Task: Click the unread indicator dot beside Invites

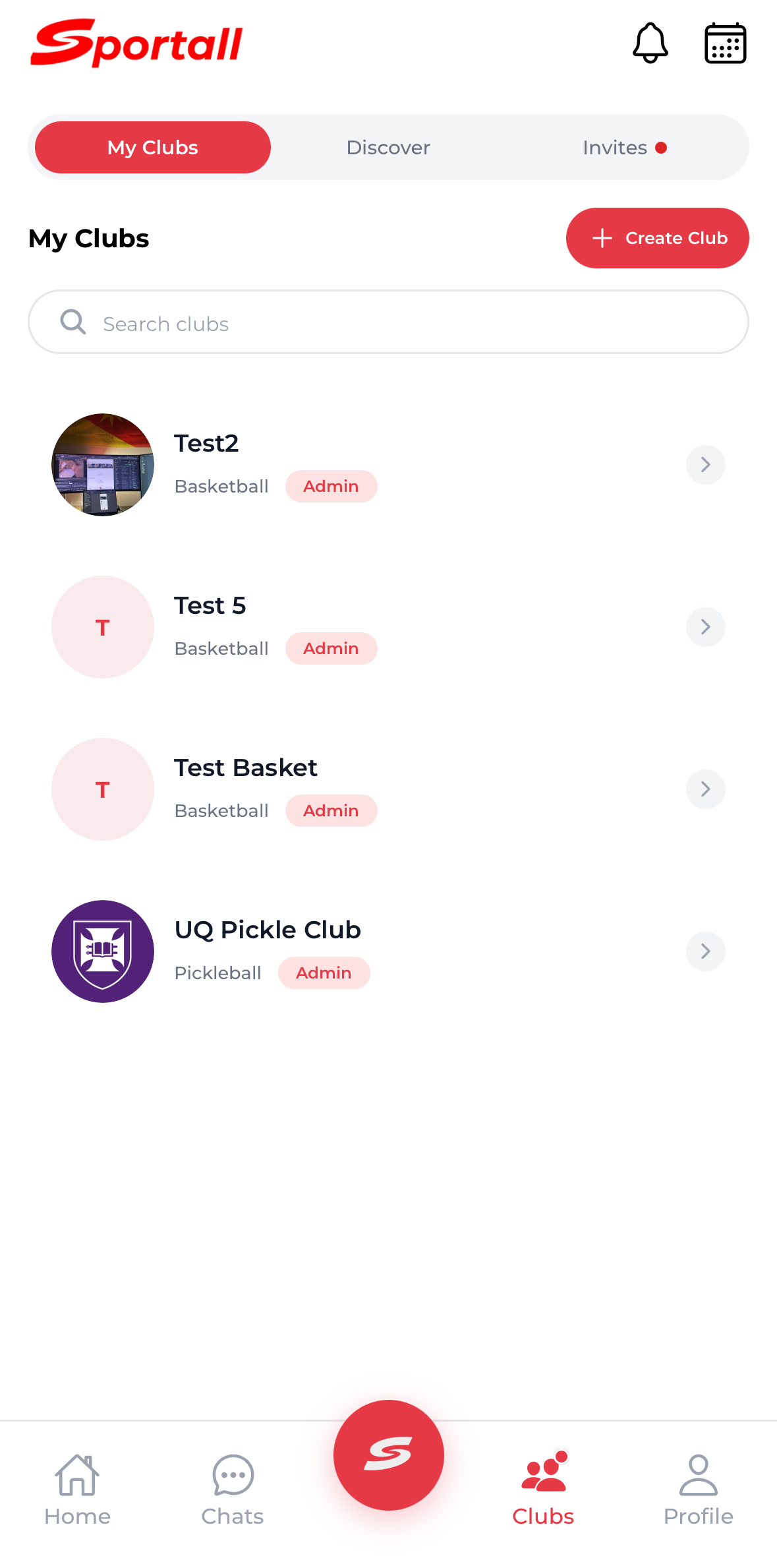Action: tap(662, 147)
